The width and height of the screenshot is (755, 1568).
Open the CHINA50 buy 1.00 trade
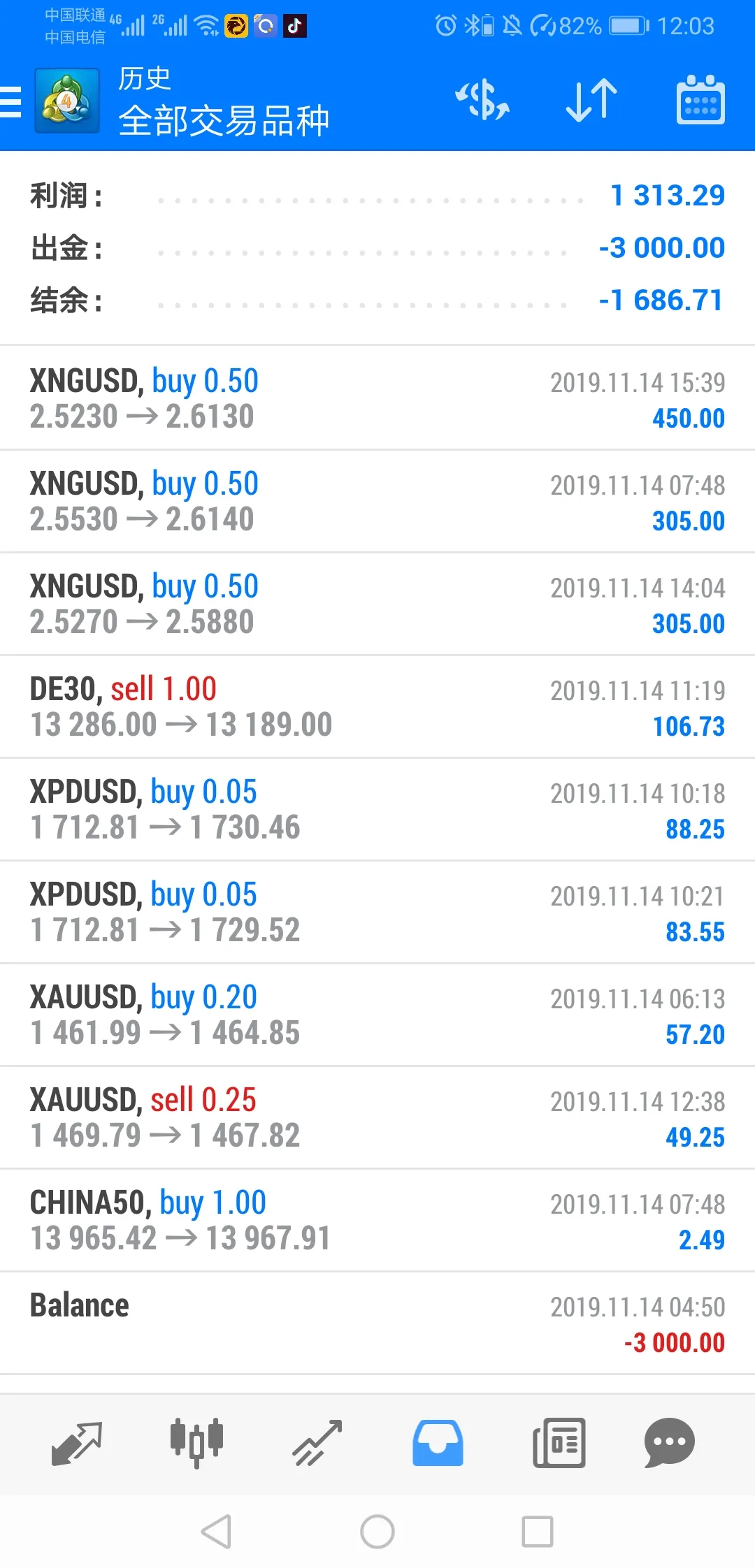377,1220
